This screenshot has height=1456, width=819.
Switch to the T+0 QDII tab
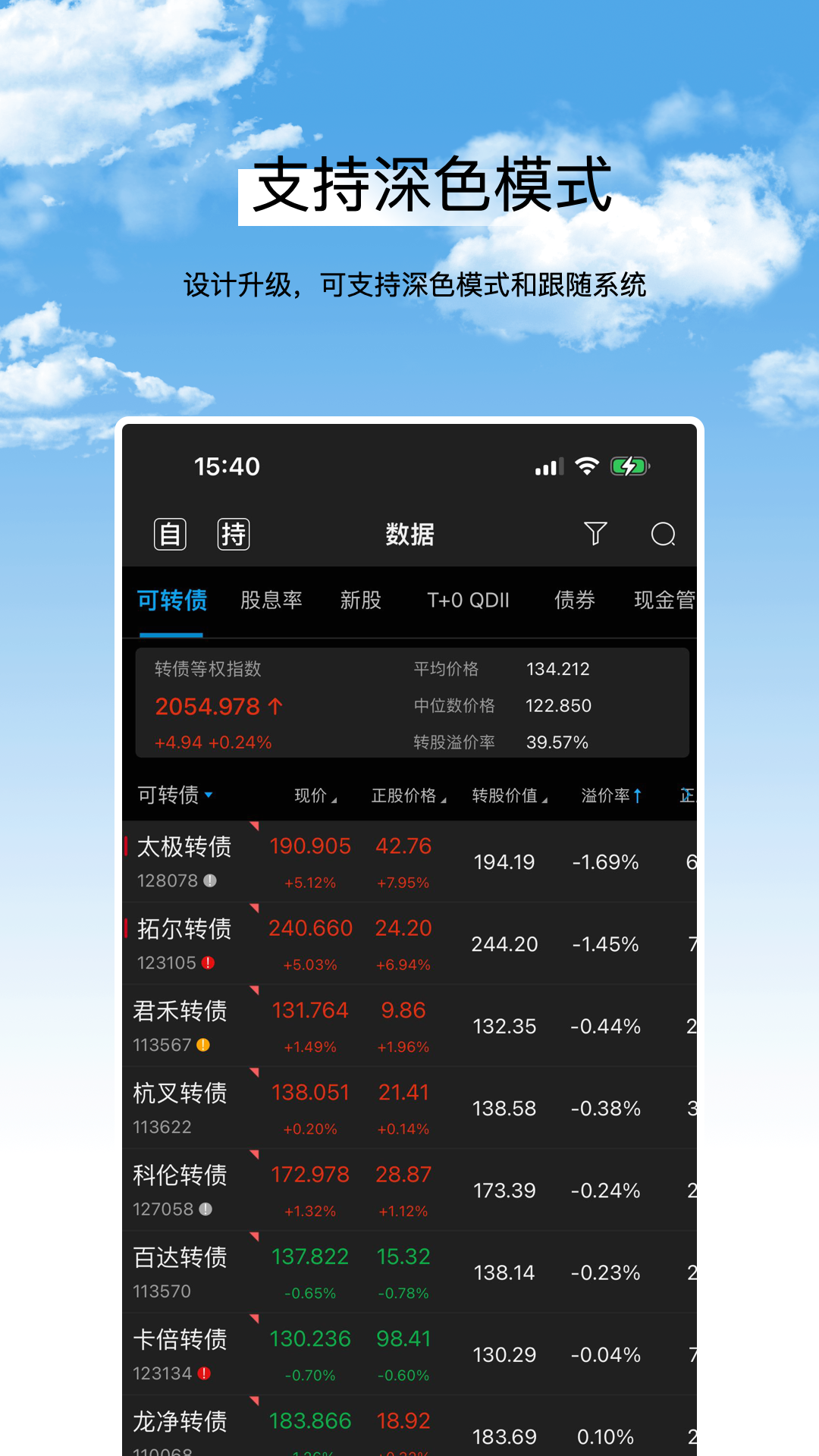[x=468, y=601]
